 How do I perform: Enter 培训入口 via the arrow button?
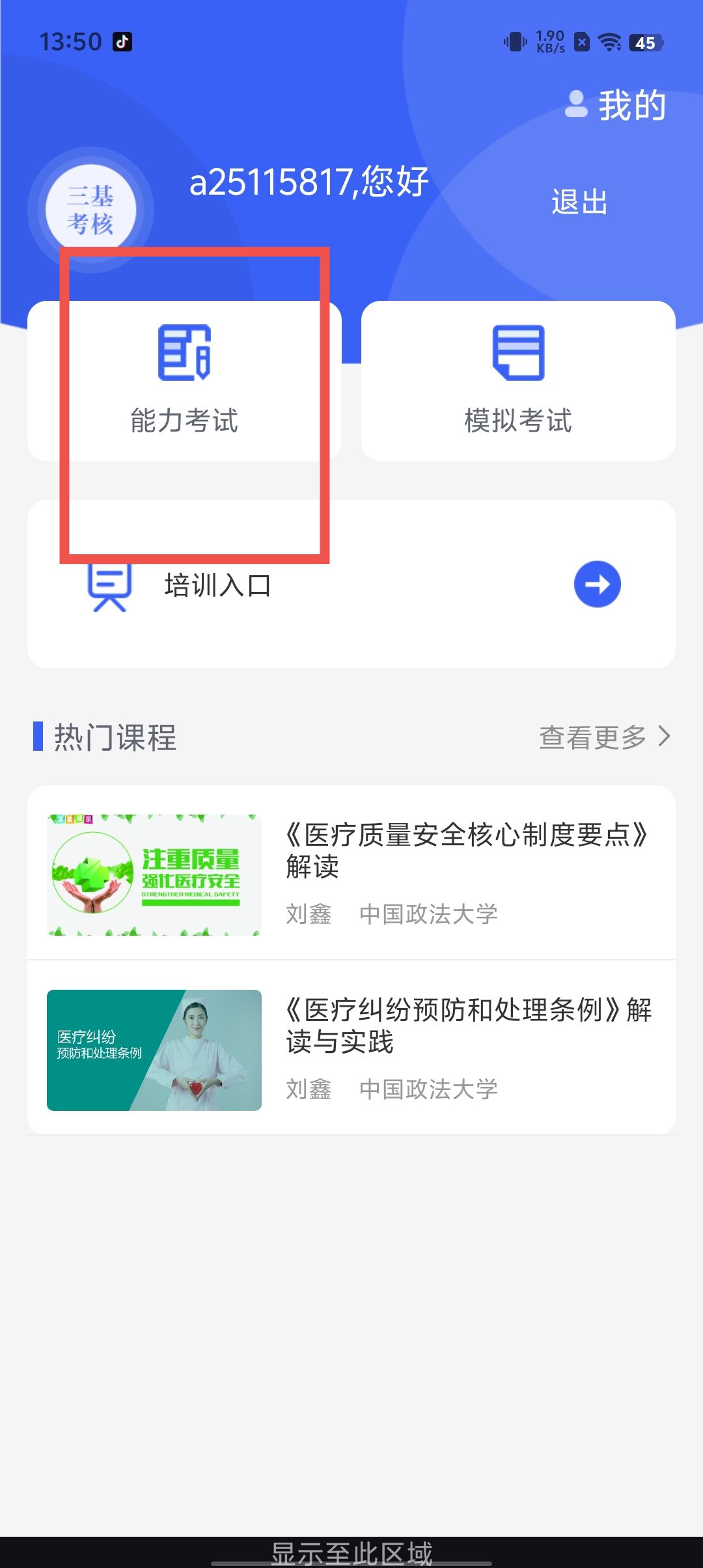tap(597, 584)
